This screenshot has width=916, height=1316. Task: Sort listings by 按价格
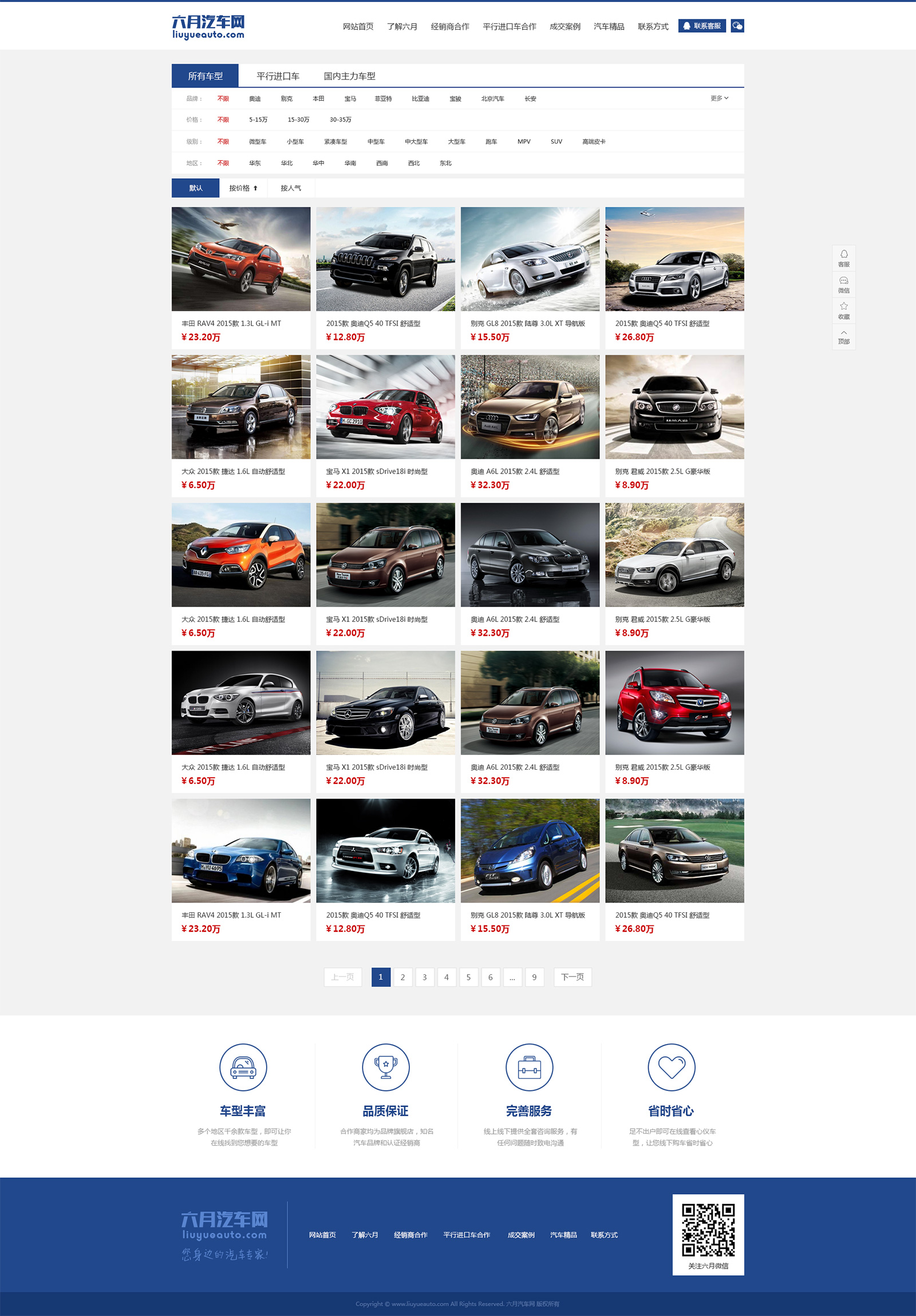tap(243, 188)
